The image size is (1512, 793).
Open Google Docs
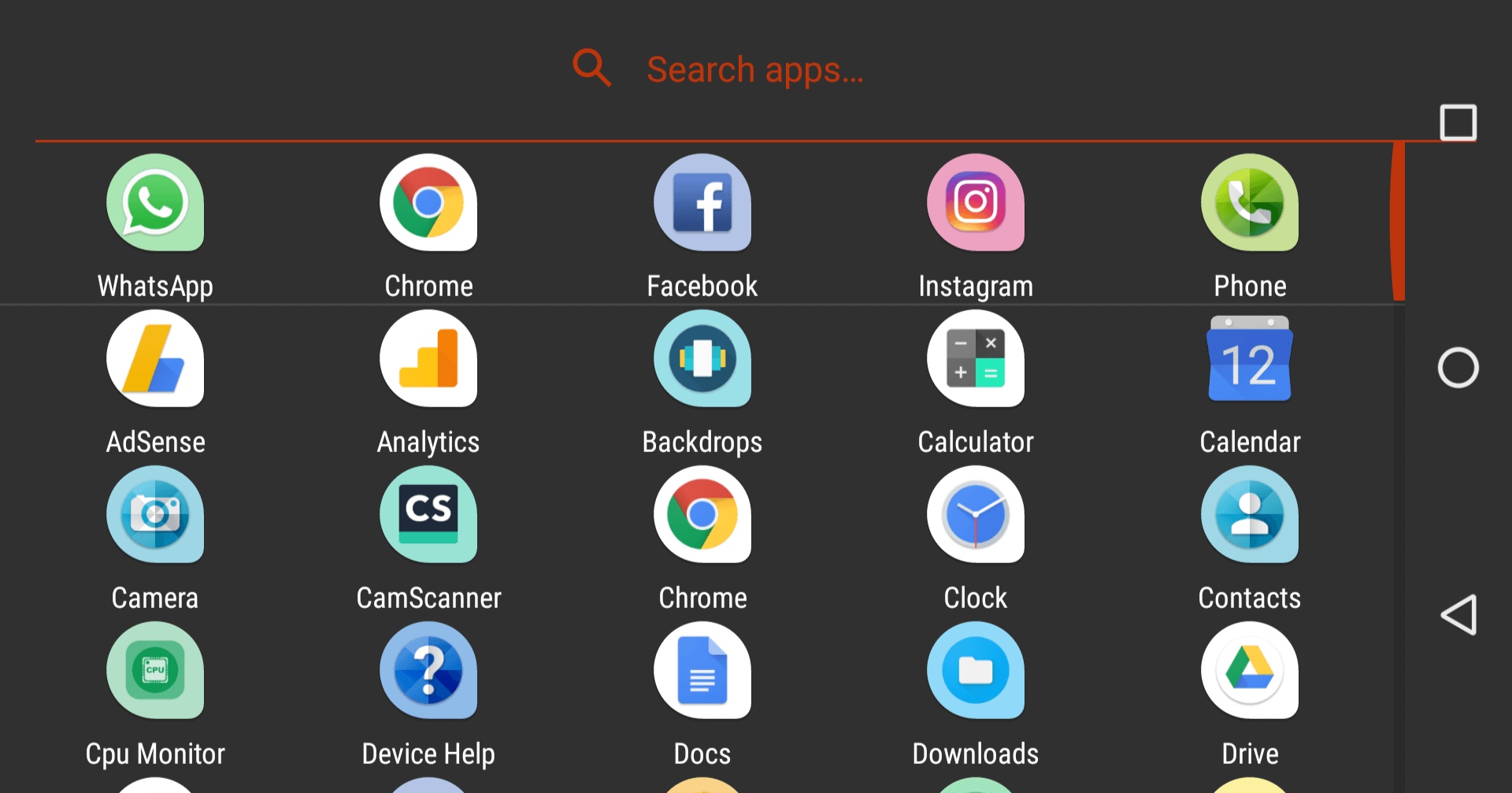click(x=702, y=672)
